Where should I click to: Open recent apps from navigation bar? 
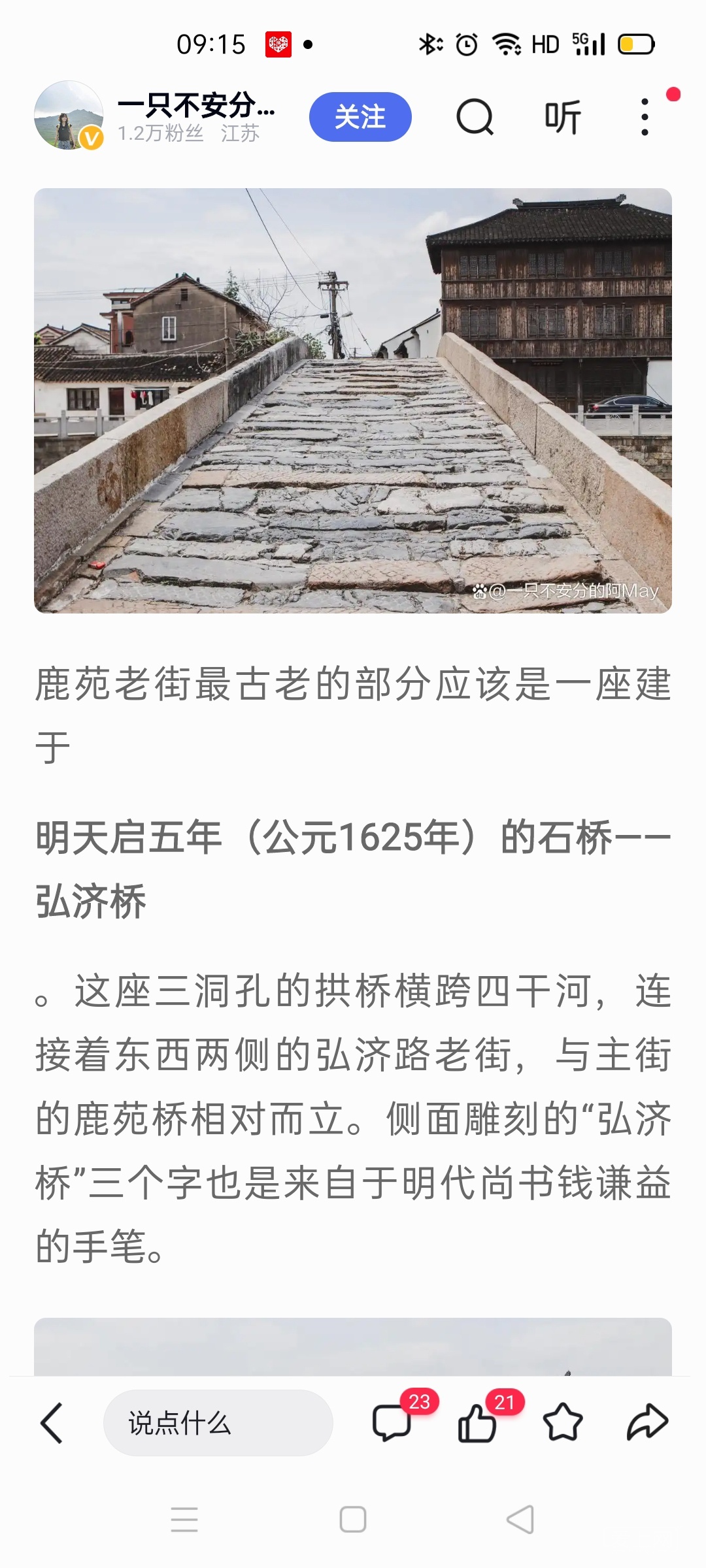[184, 1519]
